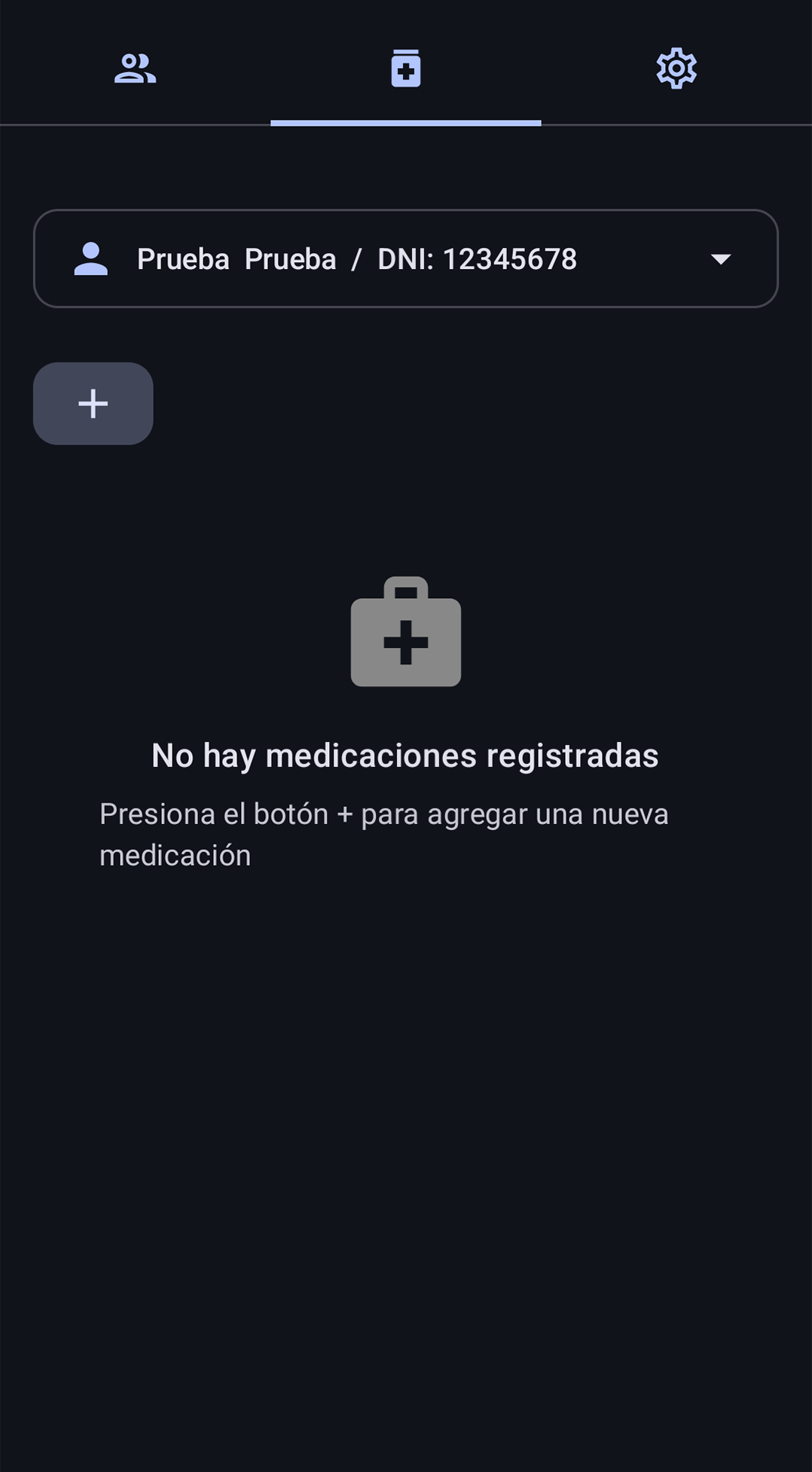Select the active tab underline indicator
812x1472 pixels.
point(405,124)
